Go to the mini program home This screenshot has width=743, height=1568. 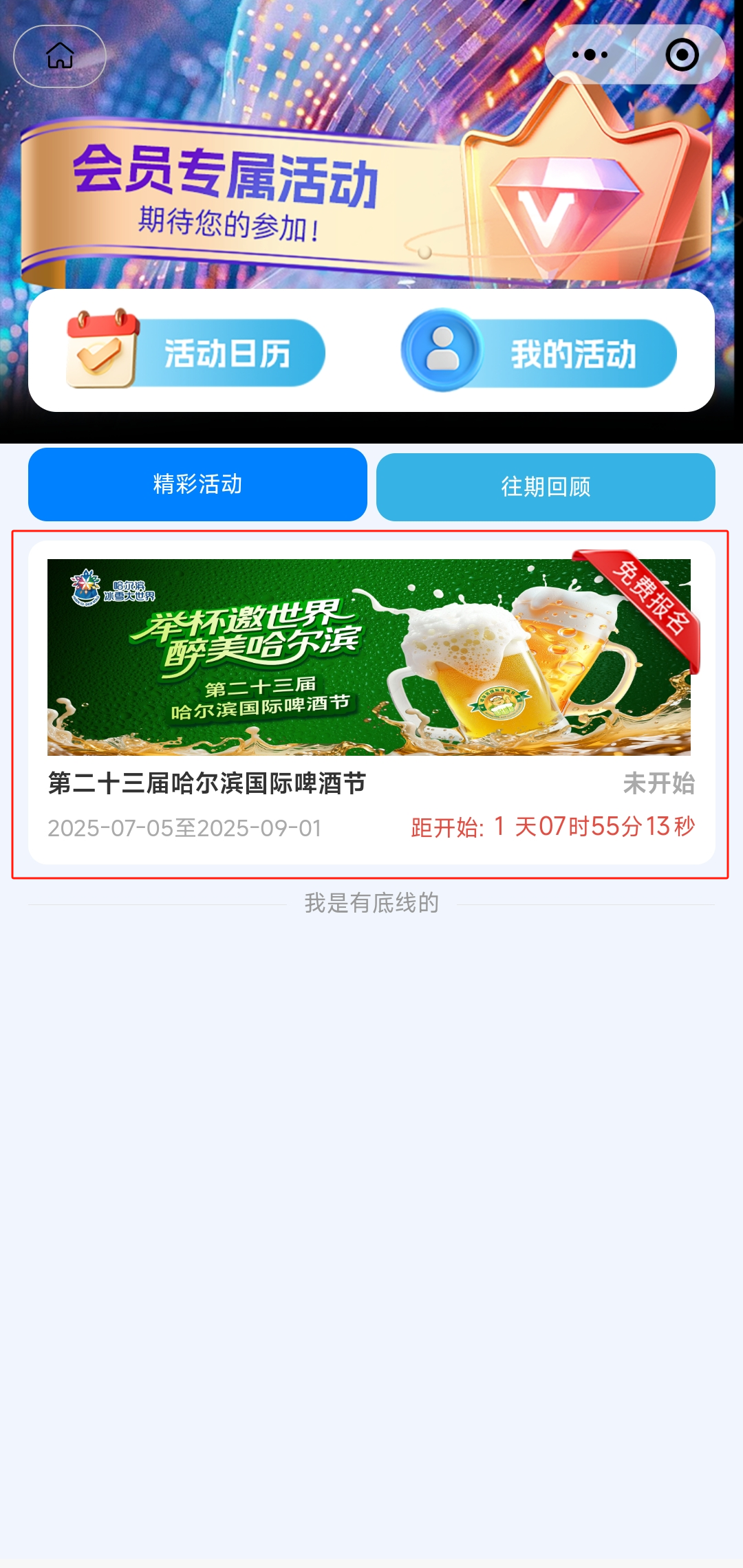tap(60, 56)
